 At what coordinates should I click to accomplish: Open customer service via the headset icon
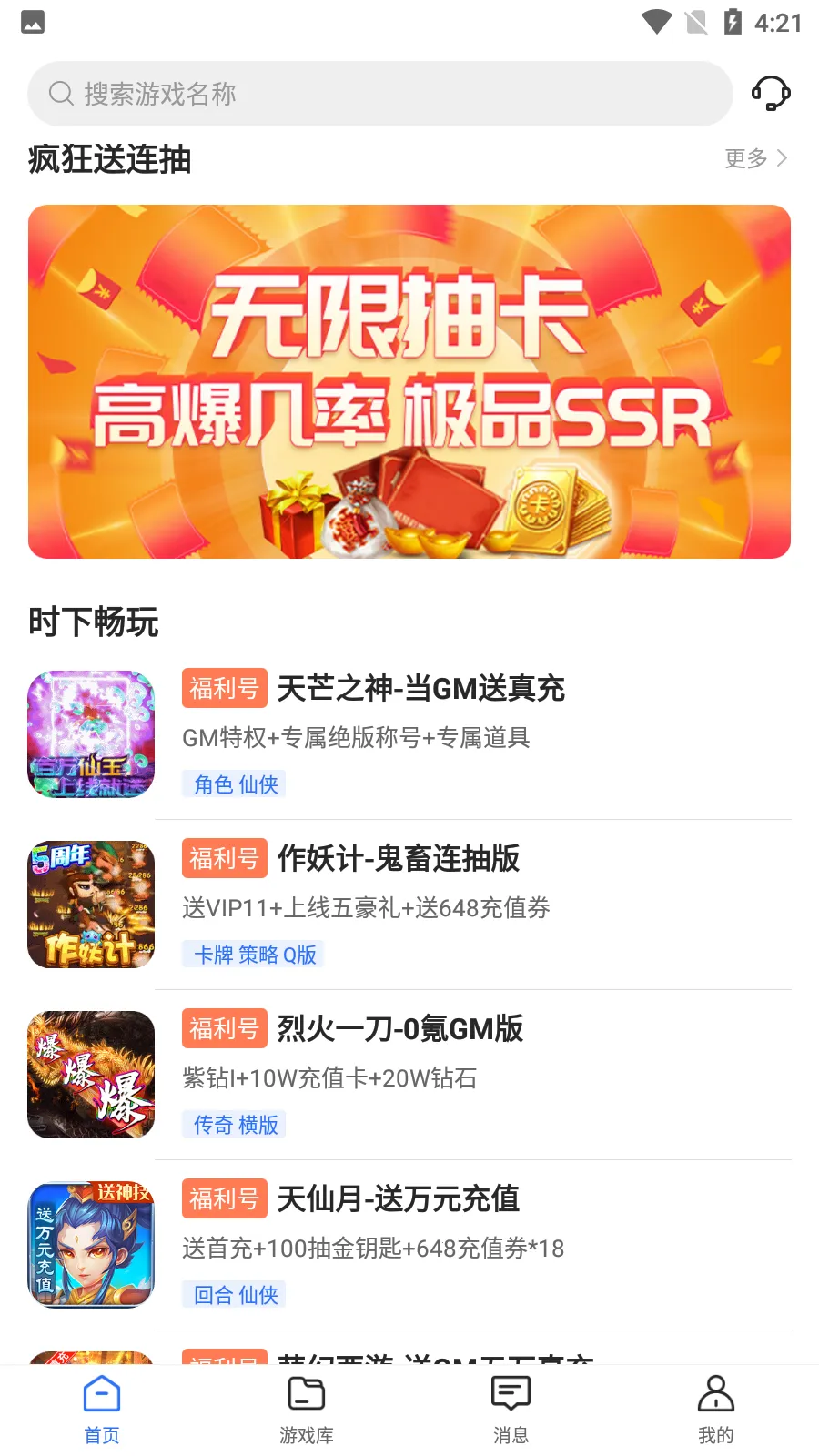point(770,93)
